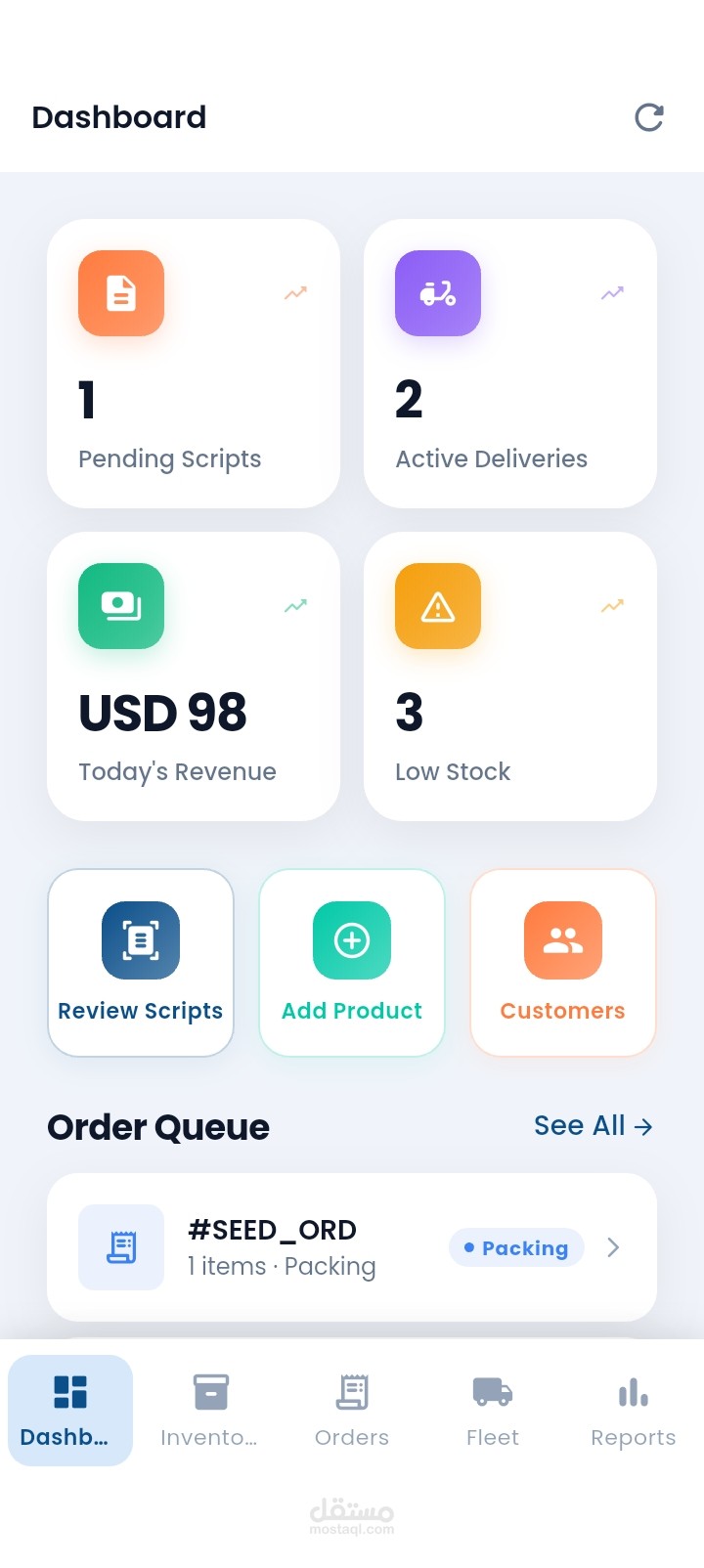Open the Pending Scripts card
Image resolution: width=704 pixels, height=1568 pixels.
pos(194,364)
